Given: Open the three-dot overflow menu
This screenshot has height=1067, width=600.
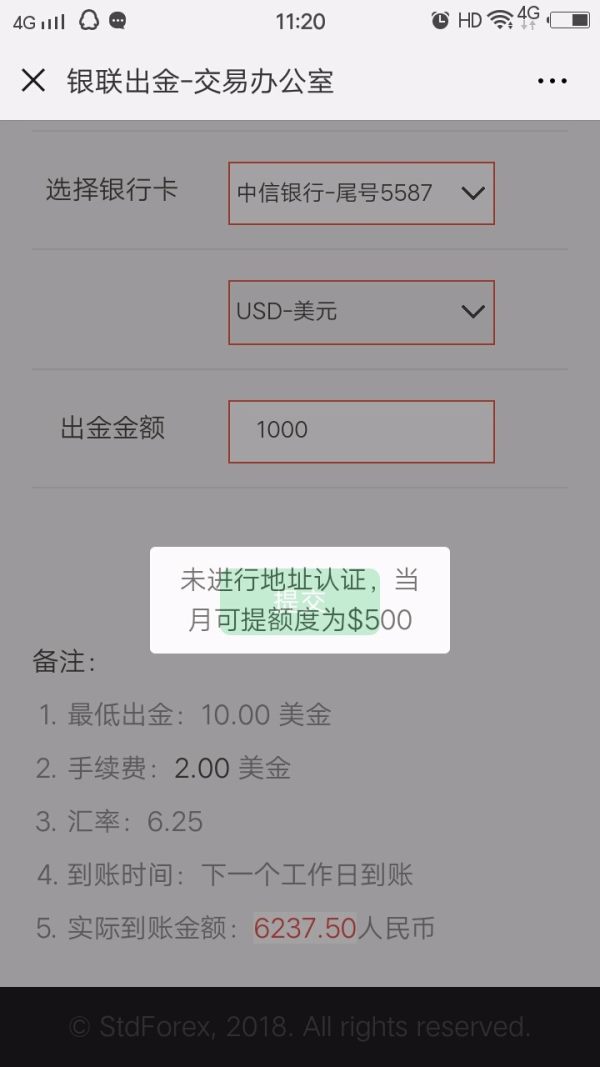Looking at the screenshot, I should [x=552, y=81].
